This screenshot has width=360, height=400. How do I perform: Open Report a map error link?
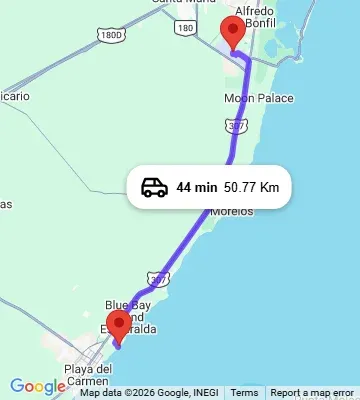(x=312, y=393)
